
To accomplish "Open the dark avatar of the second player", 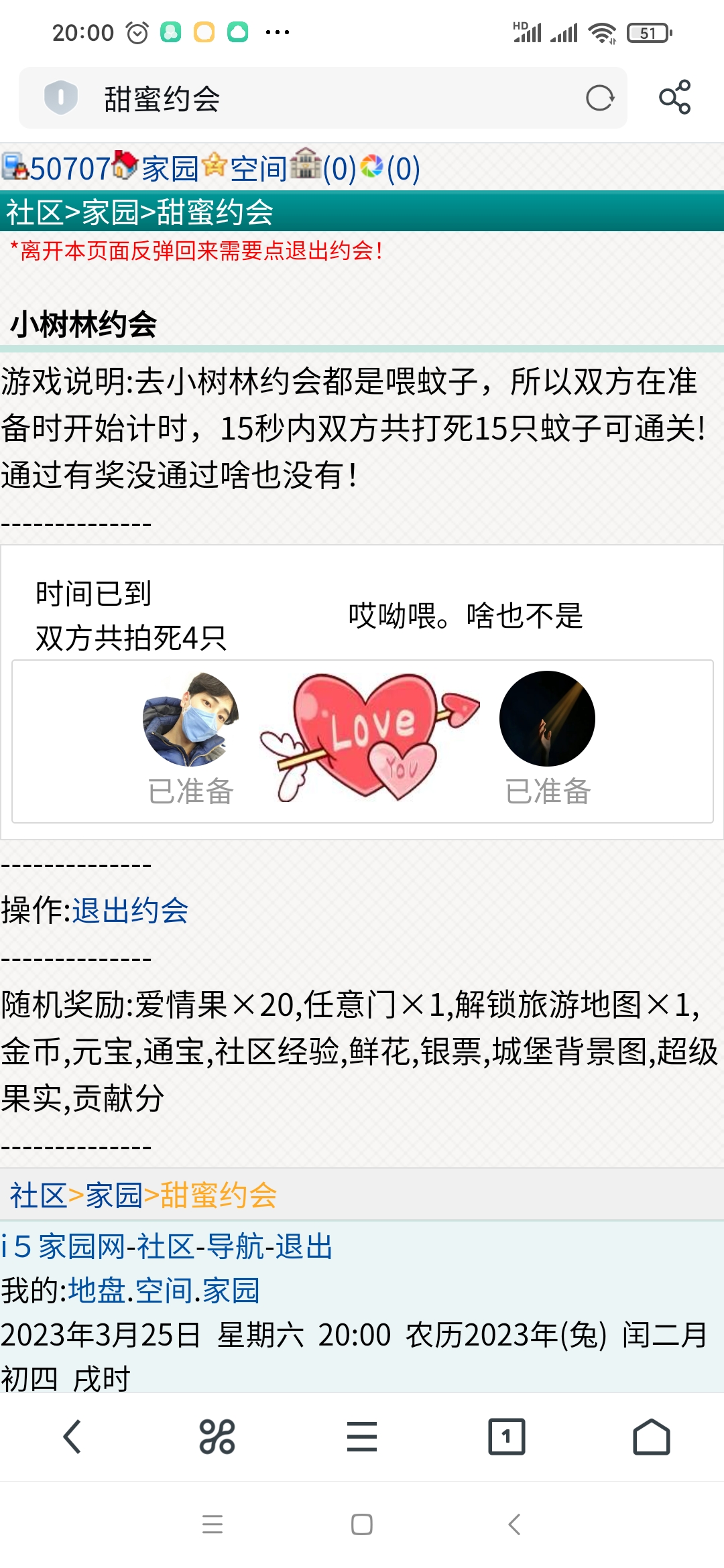I will [x=547, y=719].
